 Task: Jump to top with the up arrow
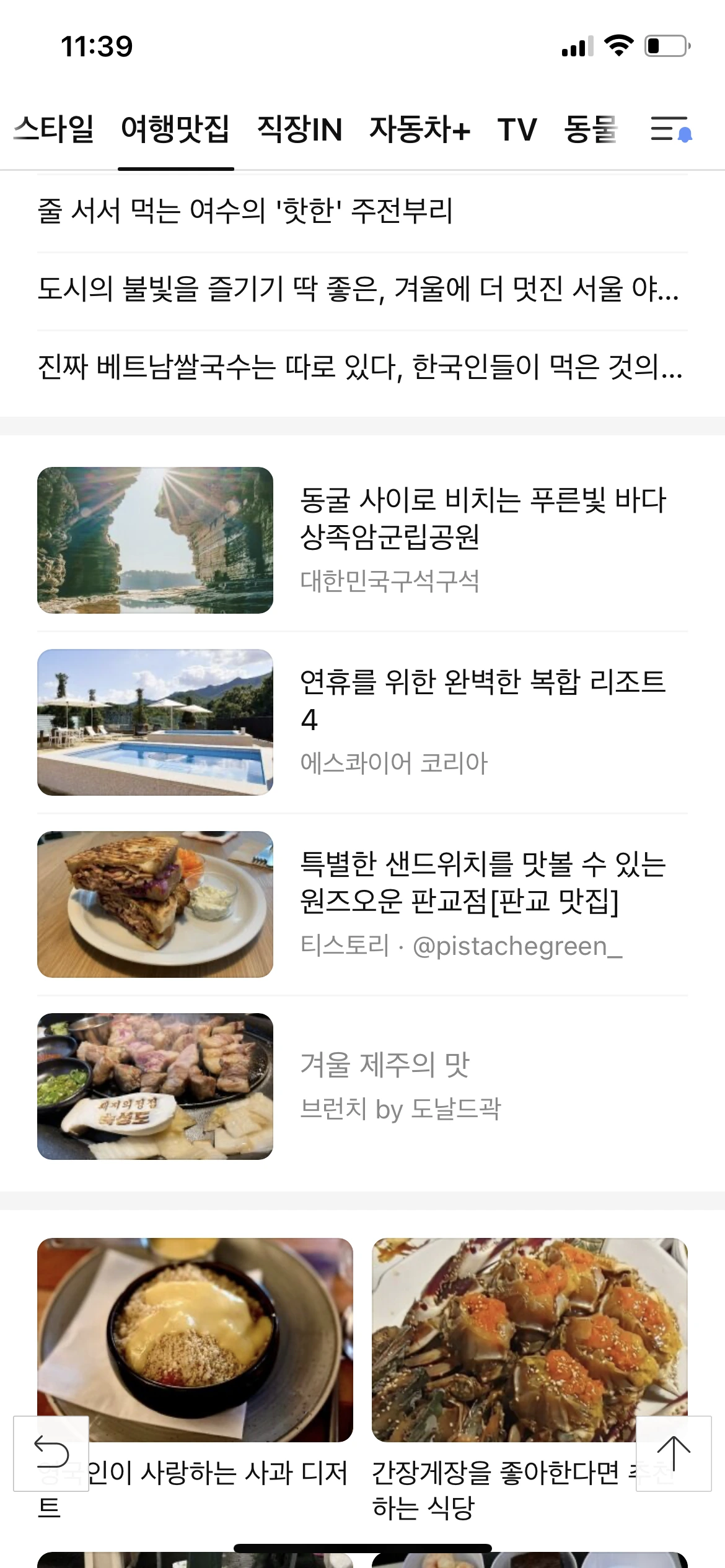(674, 1453)
